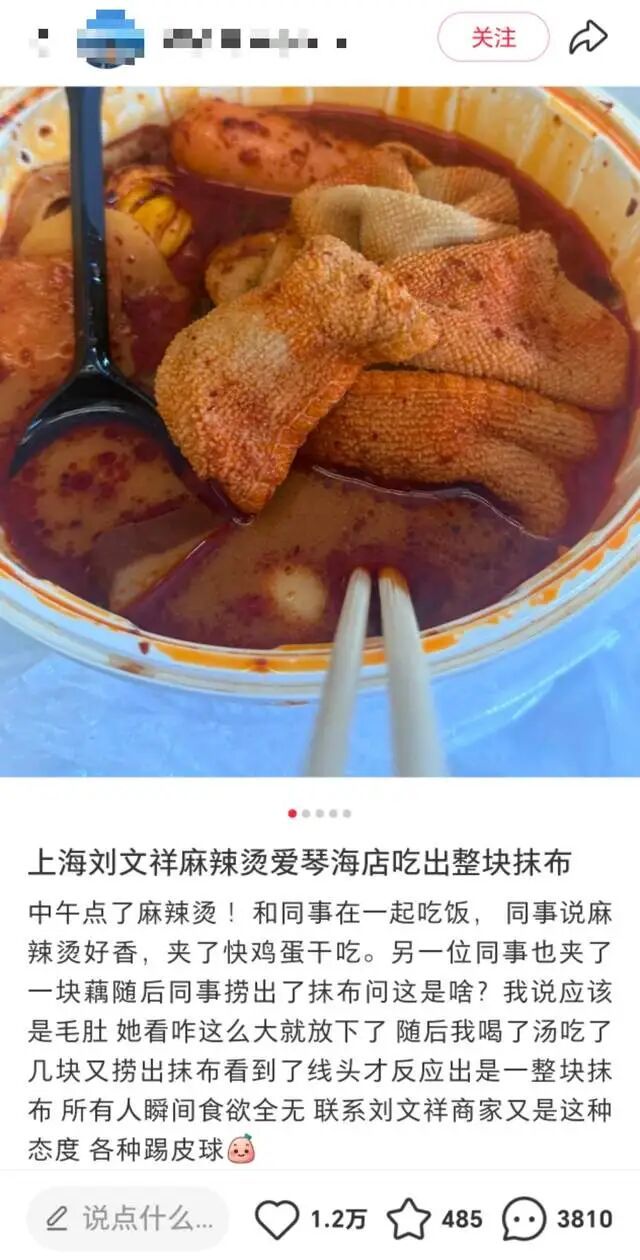Tap the 关注 follow button
Image resolution: width=640 pixels, height=1260 pixels.
click(493, 37)
